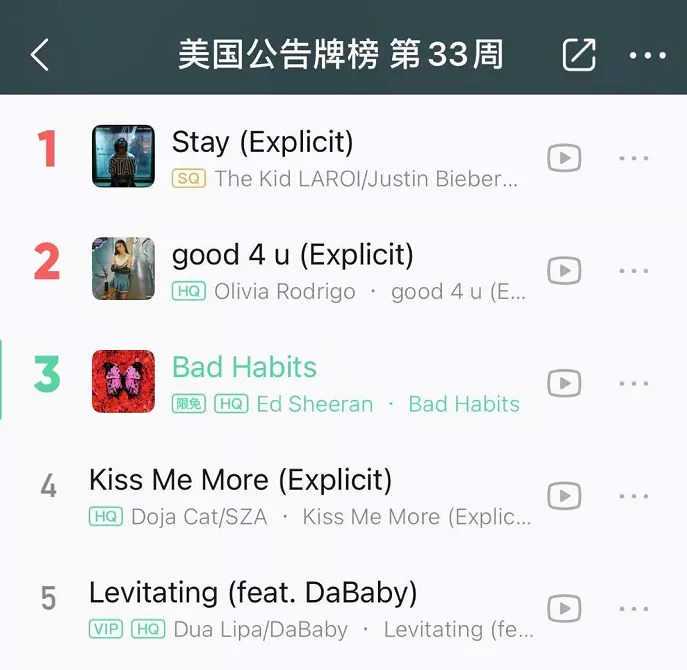Open more options for good 4 u

634,270
